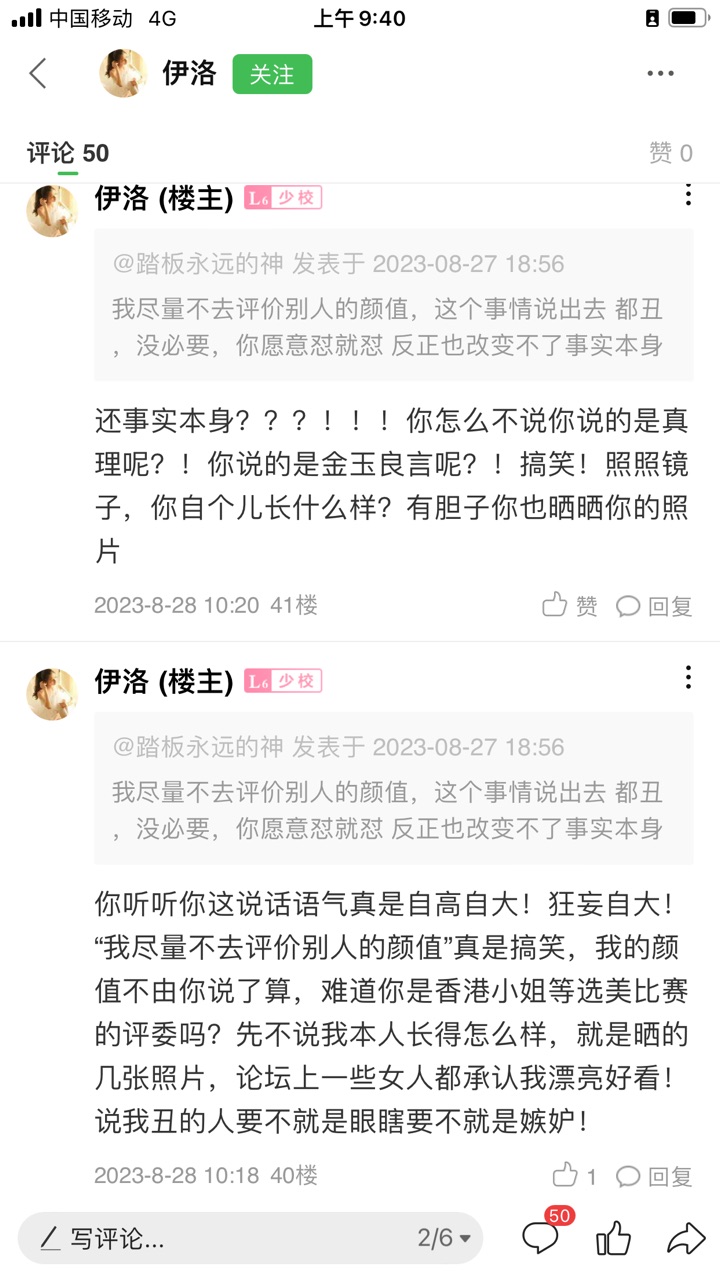Like the 40楼 comment
The image size is (720, 1280).
(575, 1175)
